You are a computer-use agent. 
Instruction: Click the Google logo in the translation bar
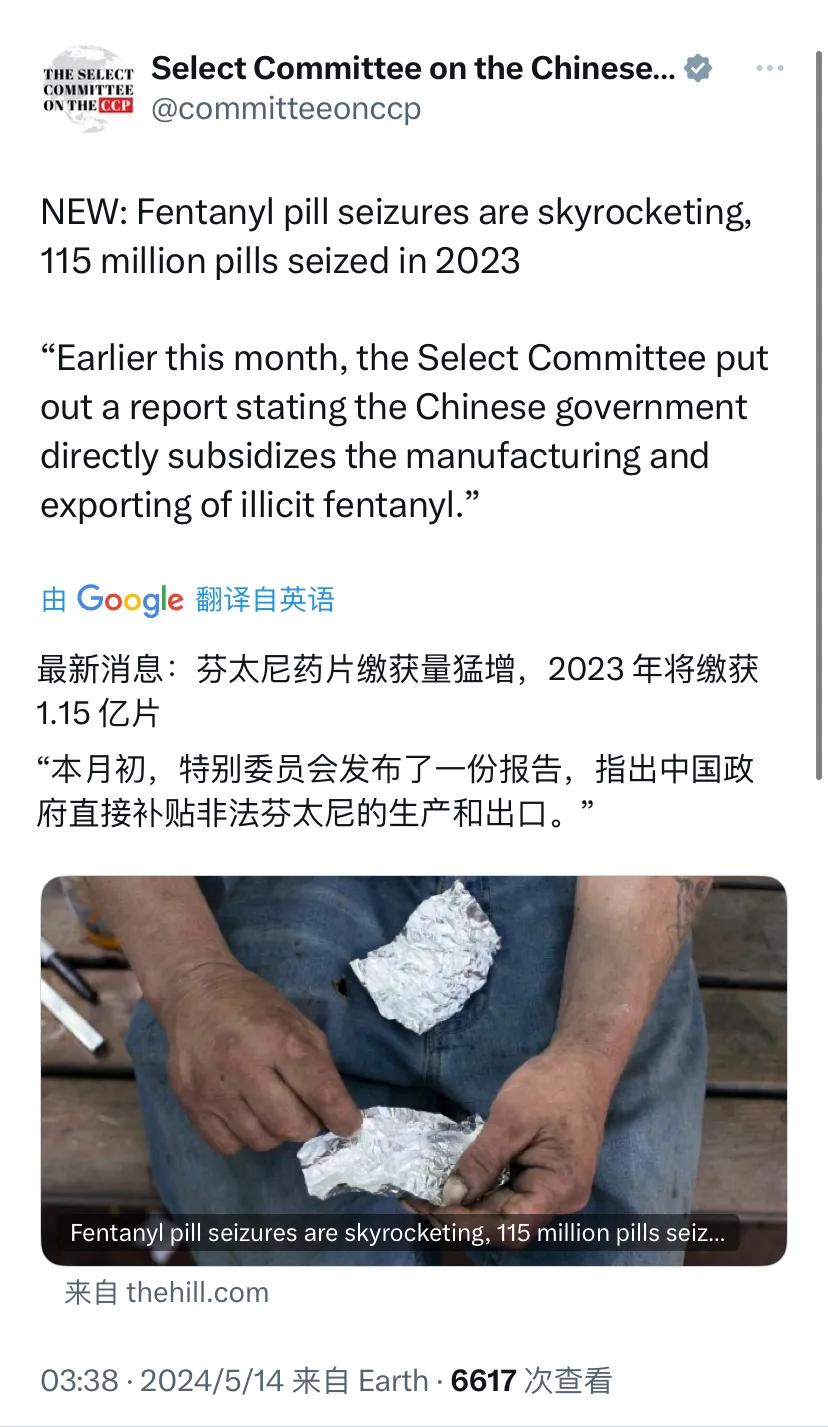tap(131, 600)
